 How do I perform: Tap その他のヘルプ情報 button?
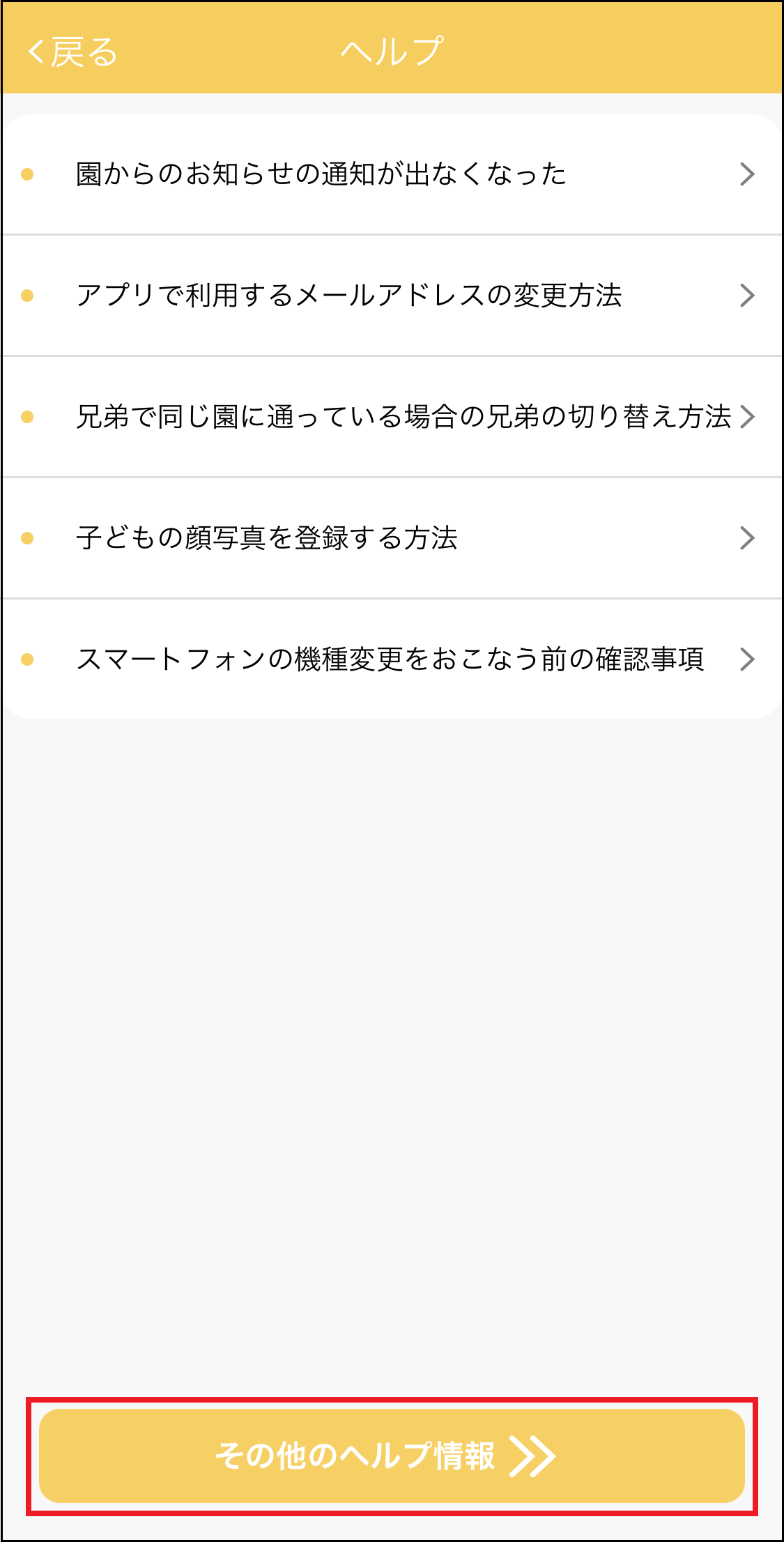(392, 1456)
